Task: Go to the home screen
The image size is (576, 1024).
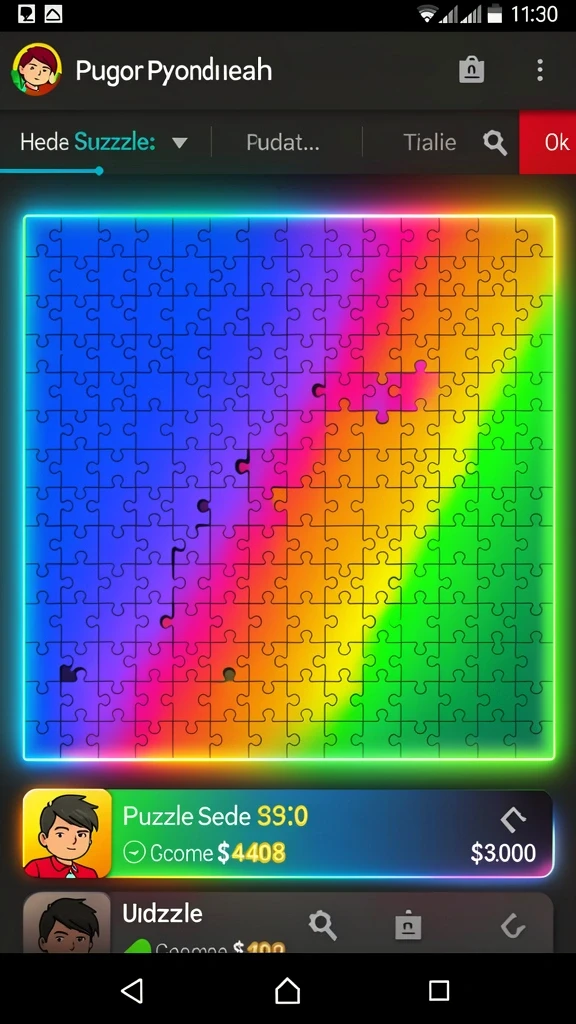Action: tap(287, 991)
